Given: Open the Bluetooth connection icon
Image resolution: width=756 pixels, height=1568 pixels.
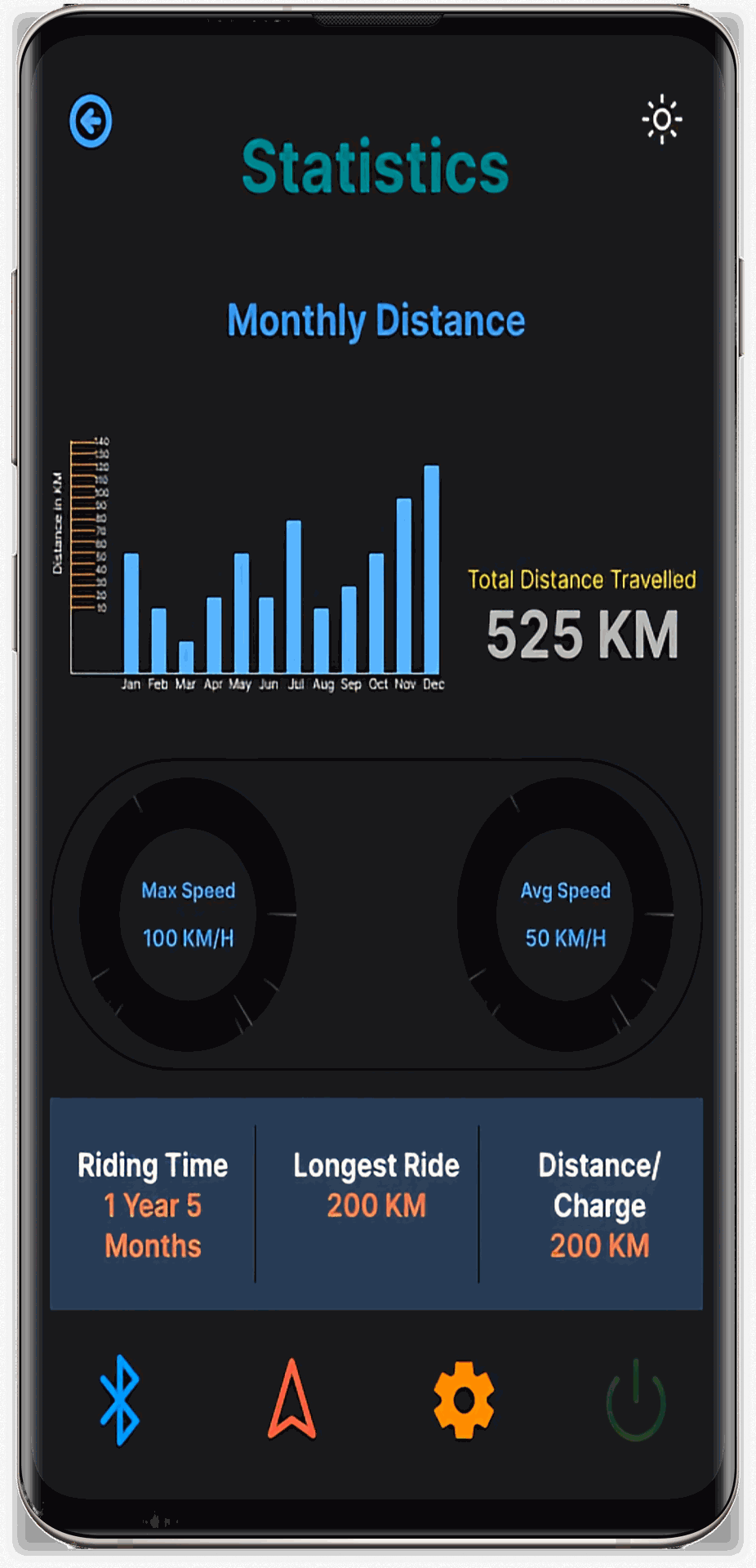Looking at the screenshot, I should (x=120, y=1400).
